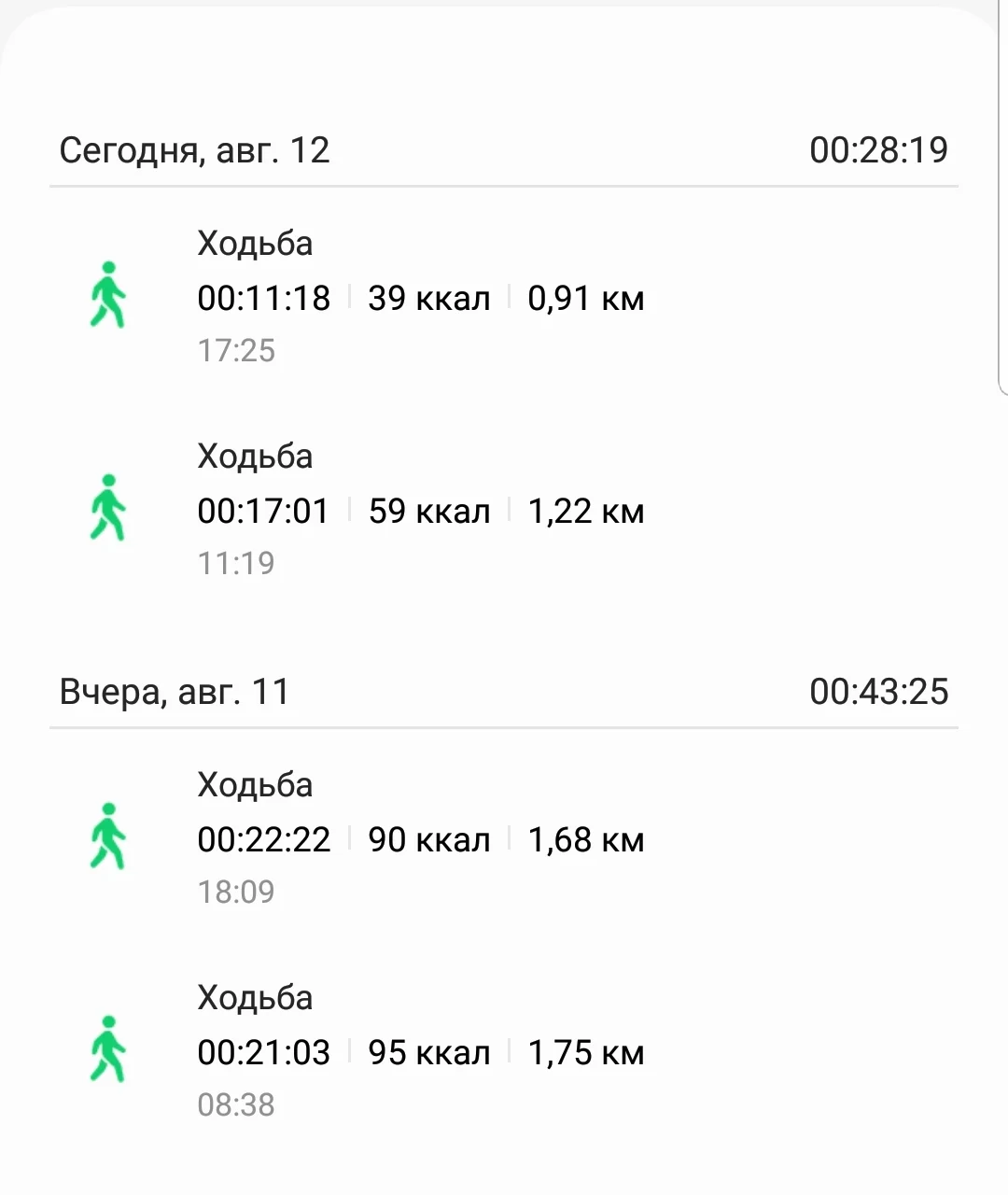Screen dimensions: 1008x1195
Task: Click today's total duration 00:28:19
Action: [x=878, y=150]
